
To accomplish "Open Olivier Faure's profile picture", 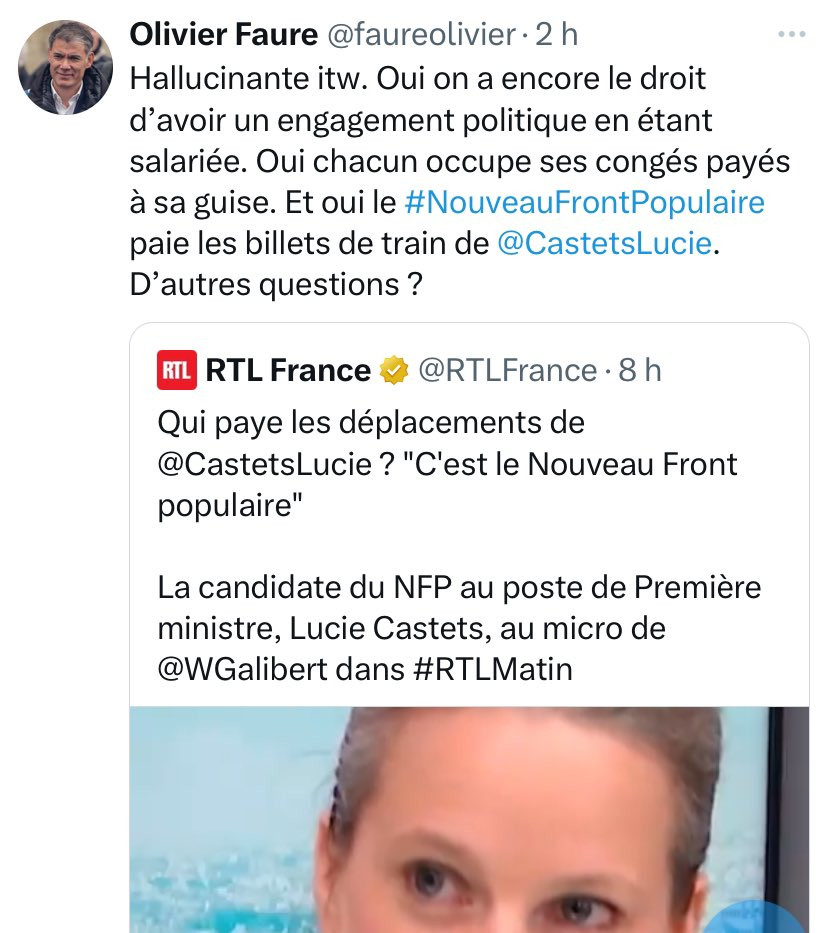I will [x=65, y=68].
